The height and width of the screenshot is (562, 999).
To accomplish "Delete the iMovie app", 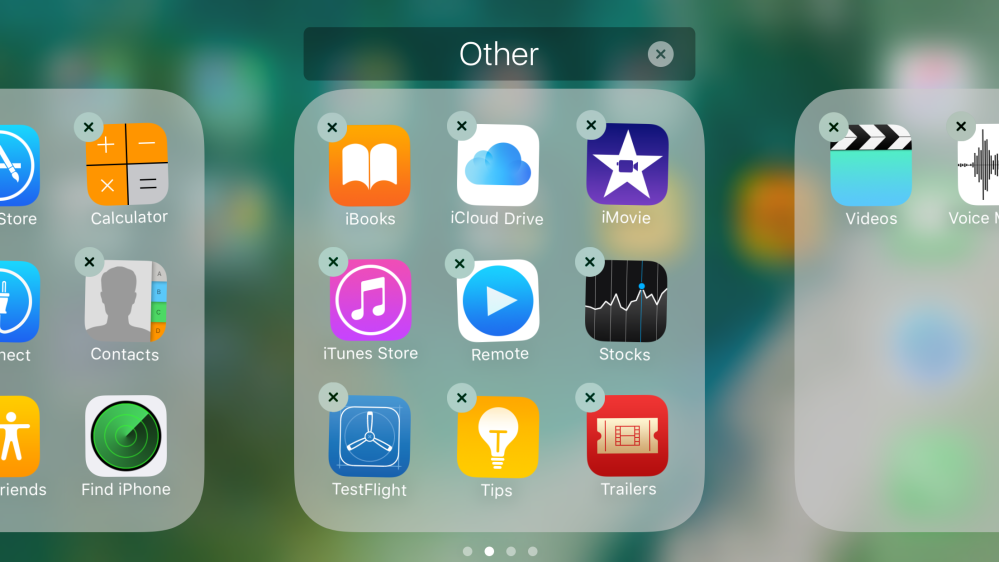I will pos(591,125).
